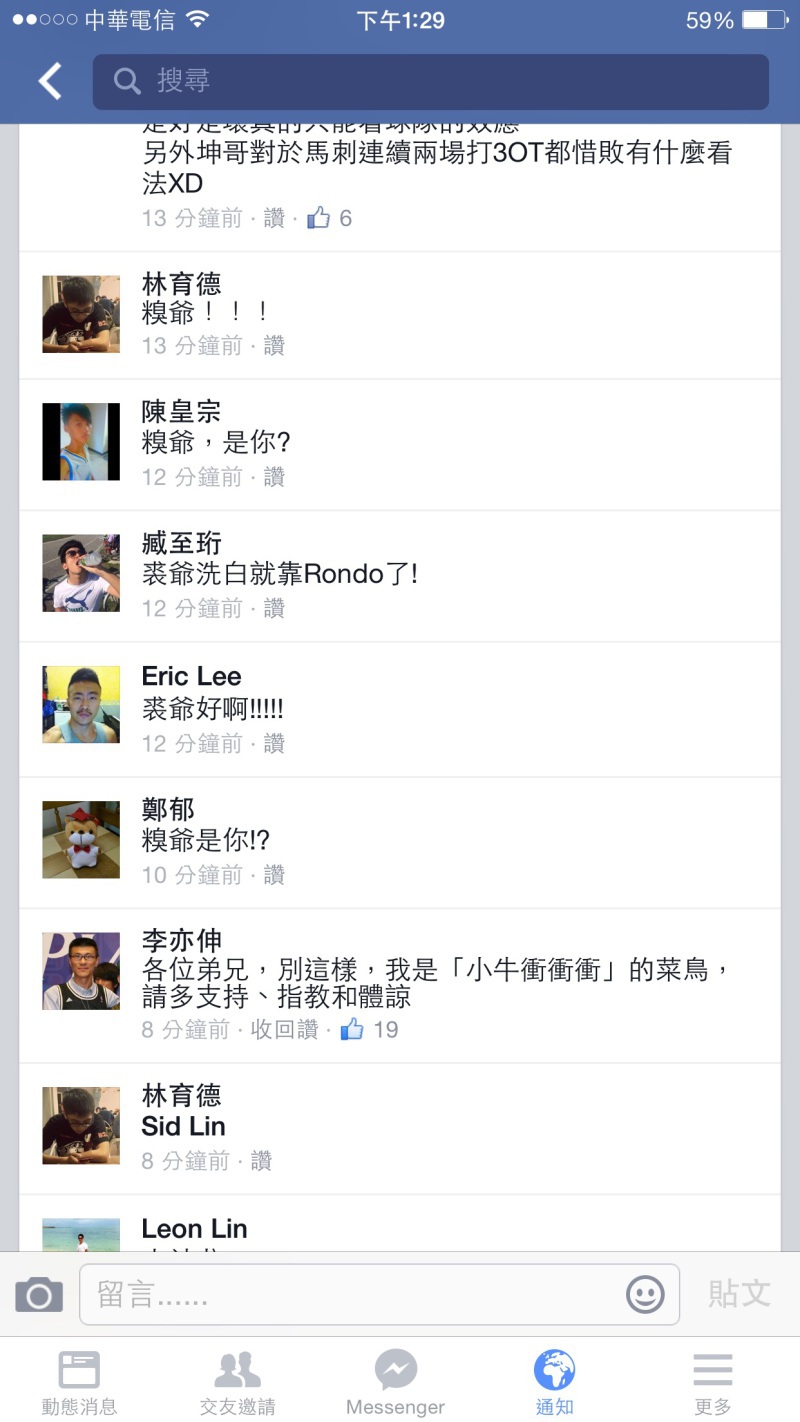This screenshot has width=800, height=1422.
Task: Open the camera to attach a photo
Action: 39,1295
